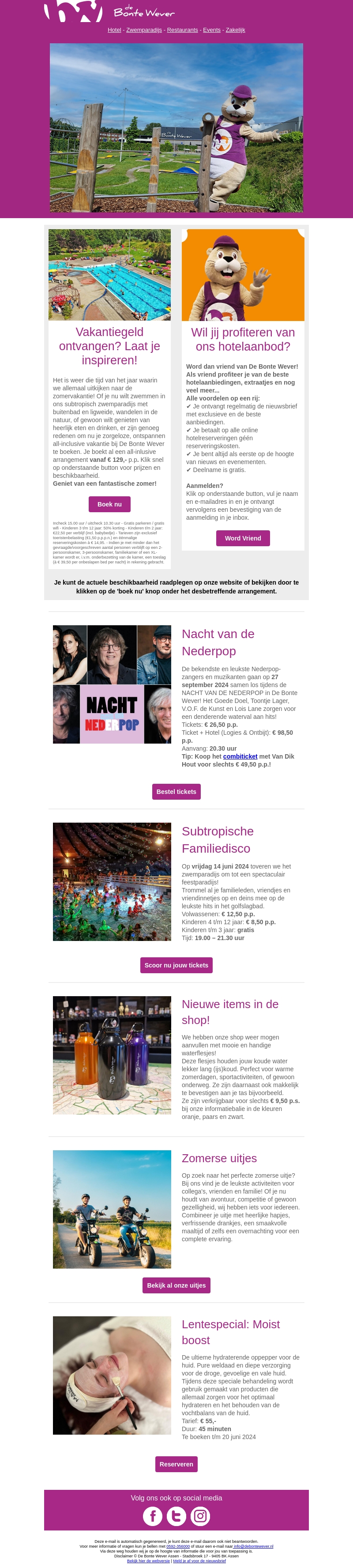Image resolution: width=353 pixels, height=1568 pixels.
Task: Tap Bekijk al onze uitjes button
Action: click(x=176, y=1285)
